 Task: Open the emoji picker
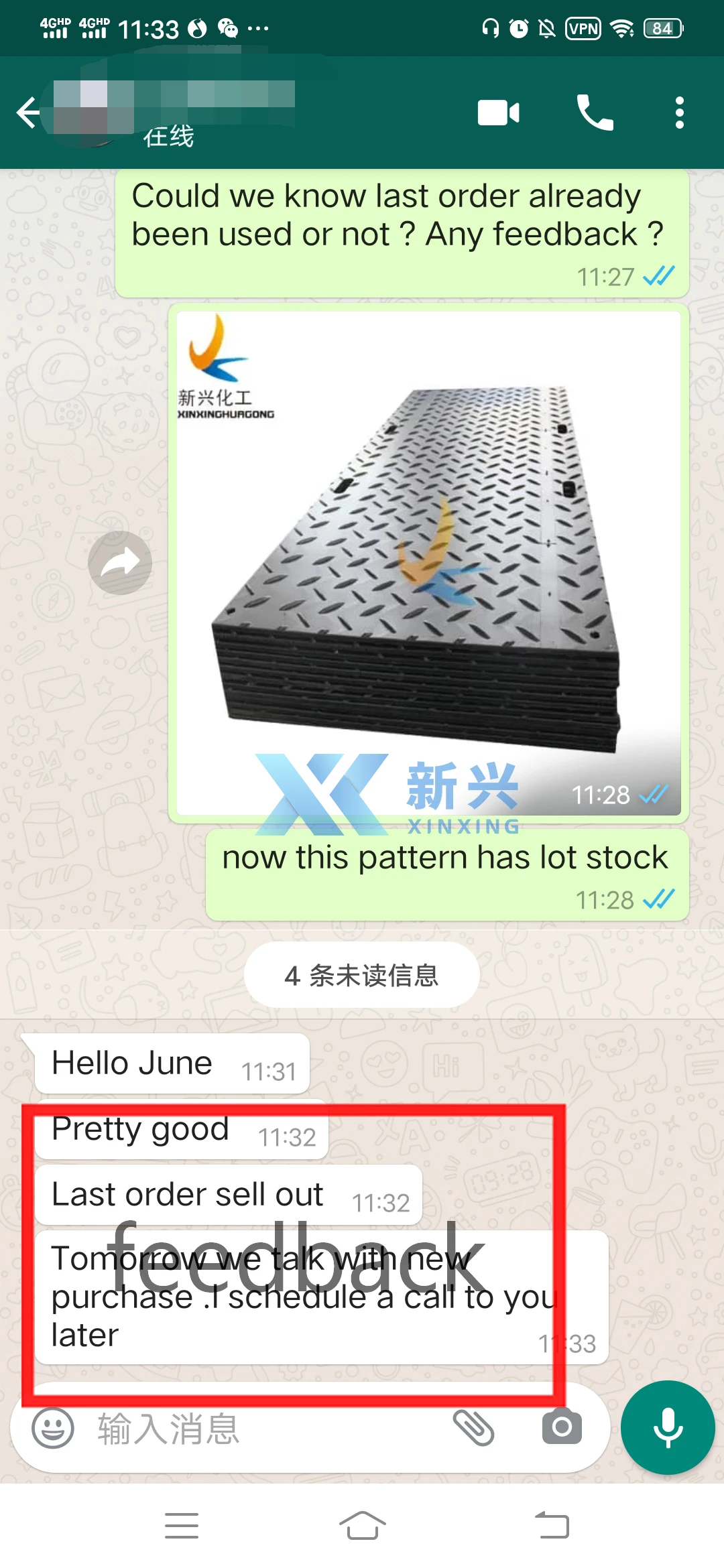53,1428
